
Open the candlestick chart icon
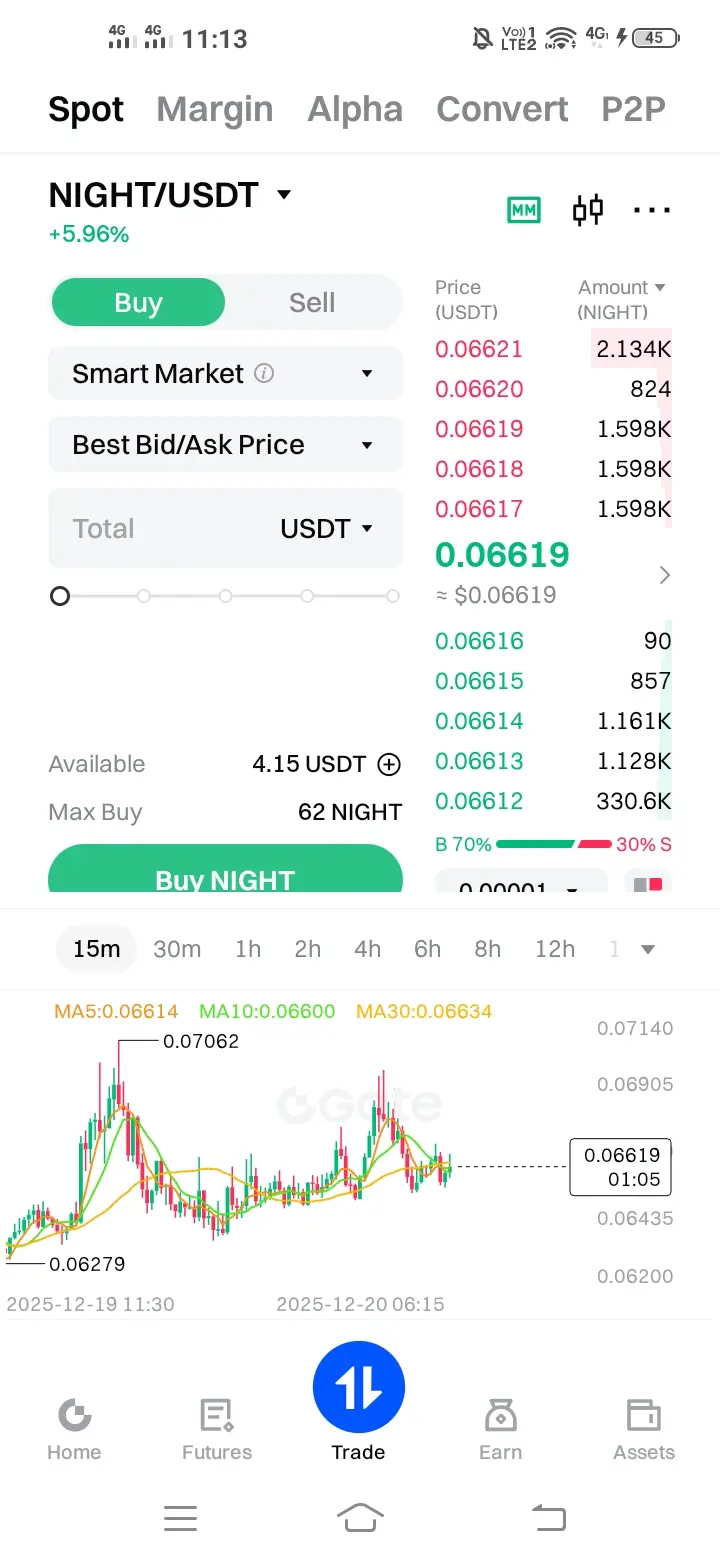tap(588, 210)
